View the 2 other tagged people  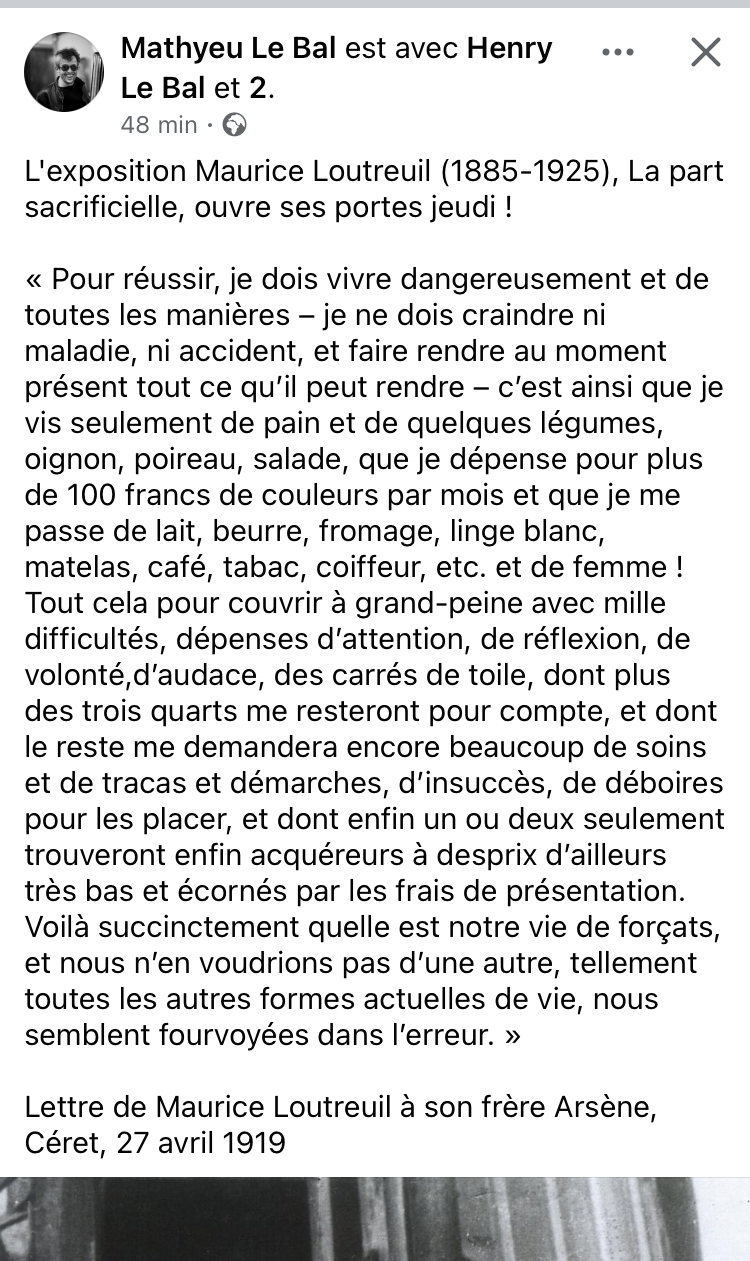pos(258,88)
